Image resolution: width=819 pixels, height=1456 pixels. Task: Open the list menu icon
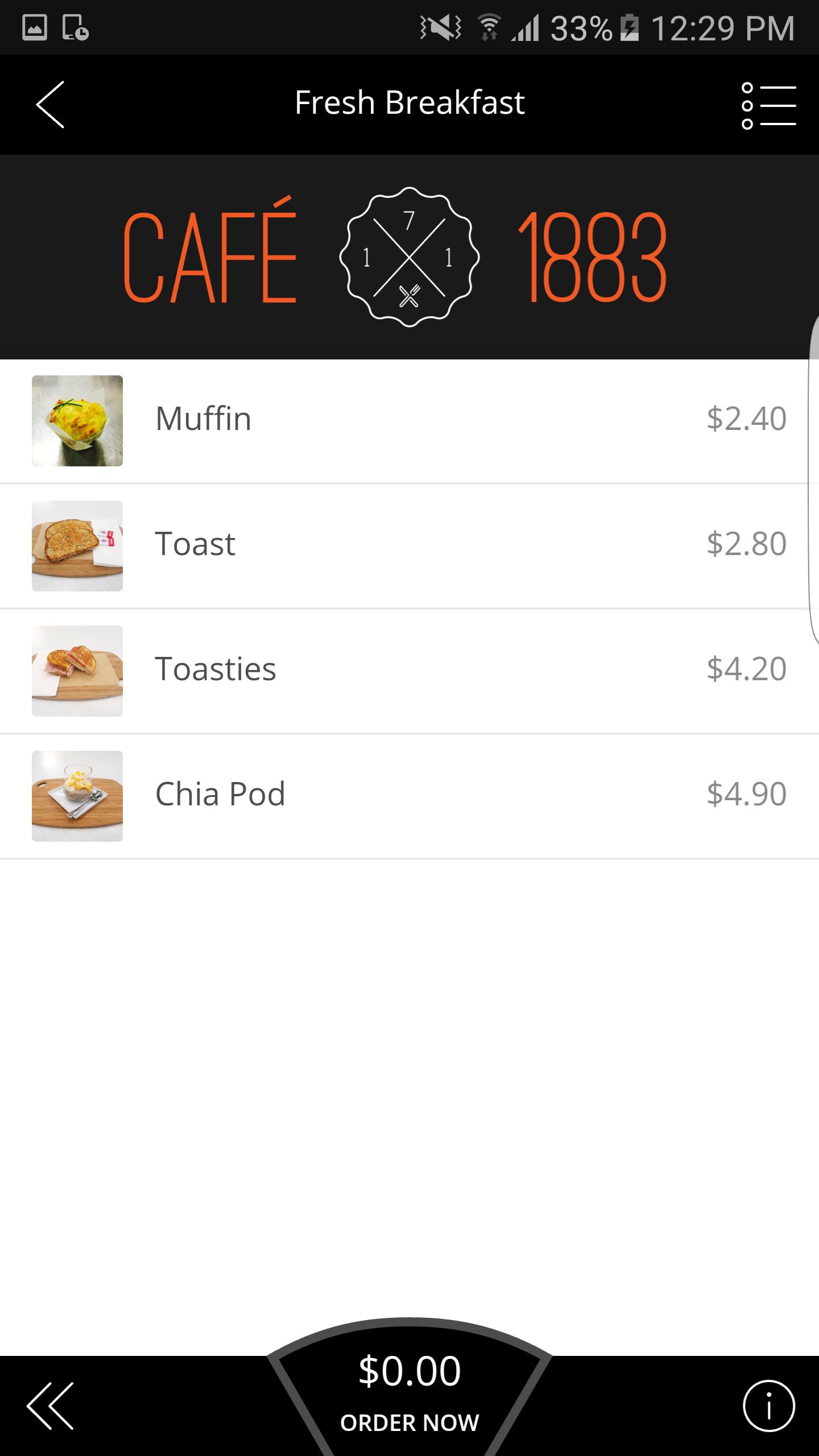[x=768, y=106]
